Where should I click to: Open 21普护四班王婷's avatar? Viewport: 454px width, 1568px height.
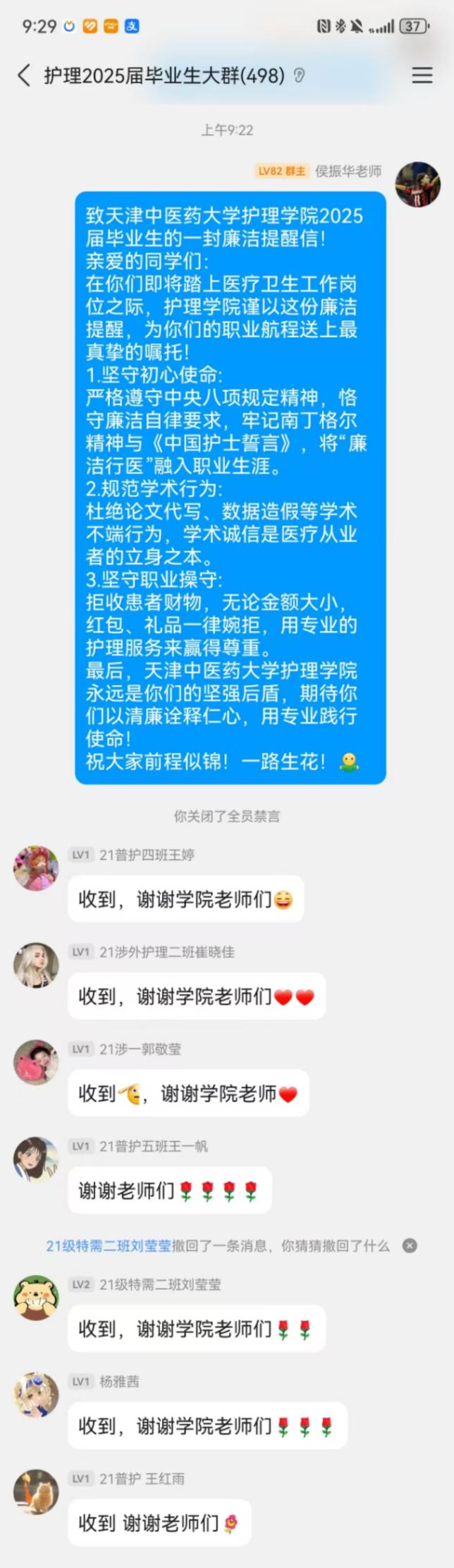[x=36, y=868]
